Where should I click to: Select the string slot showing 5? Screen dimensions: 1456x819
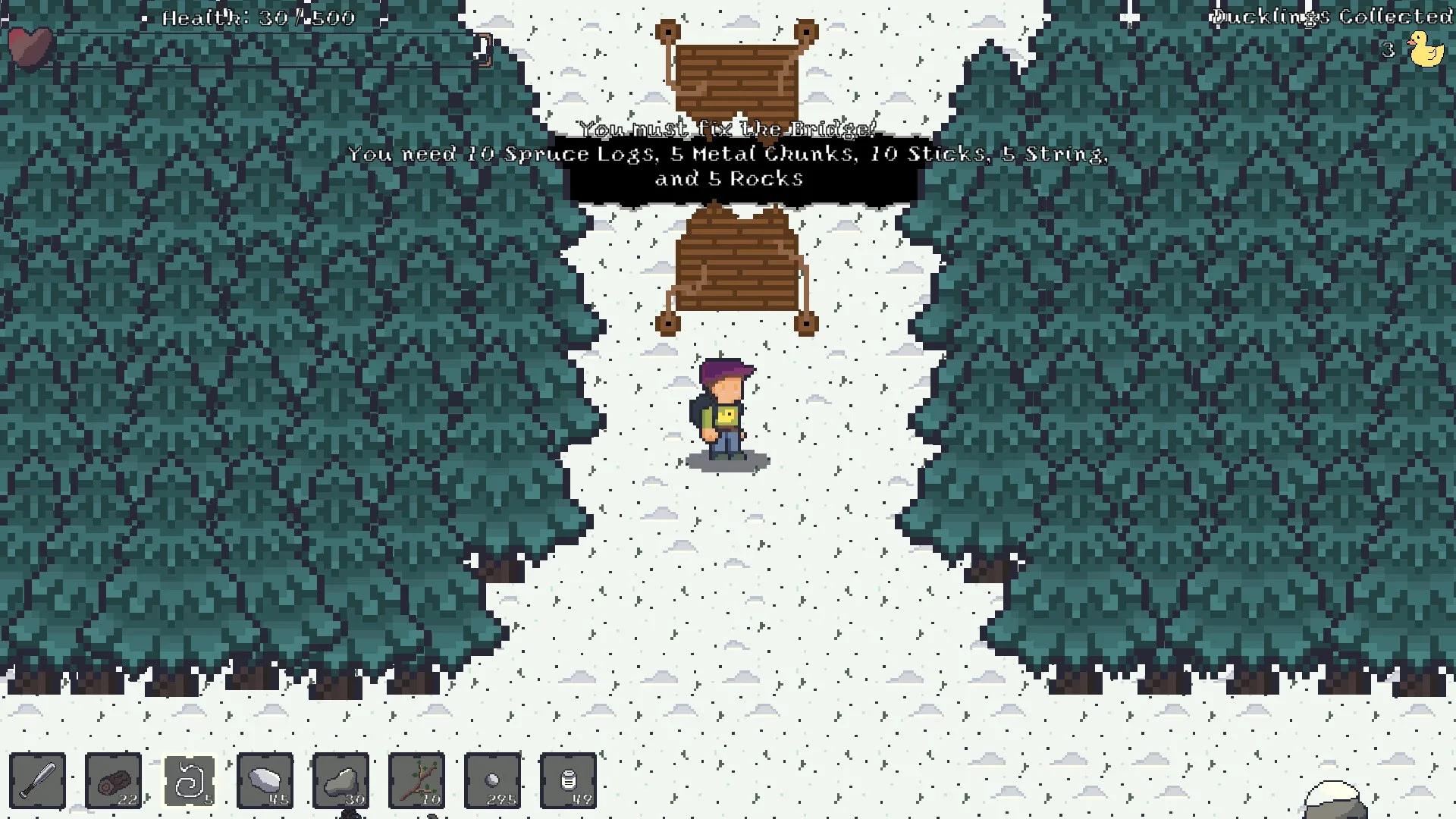pos(190,780)
